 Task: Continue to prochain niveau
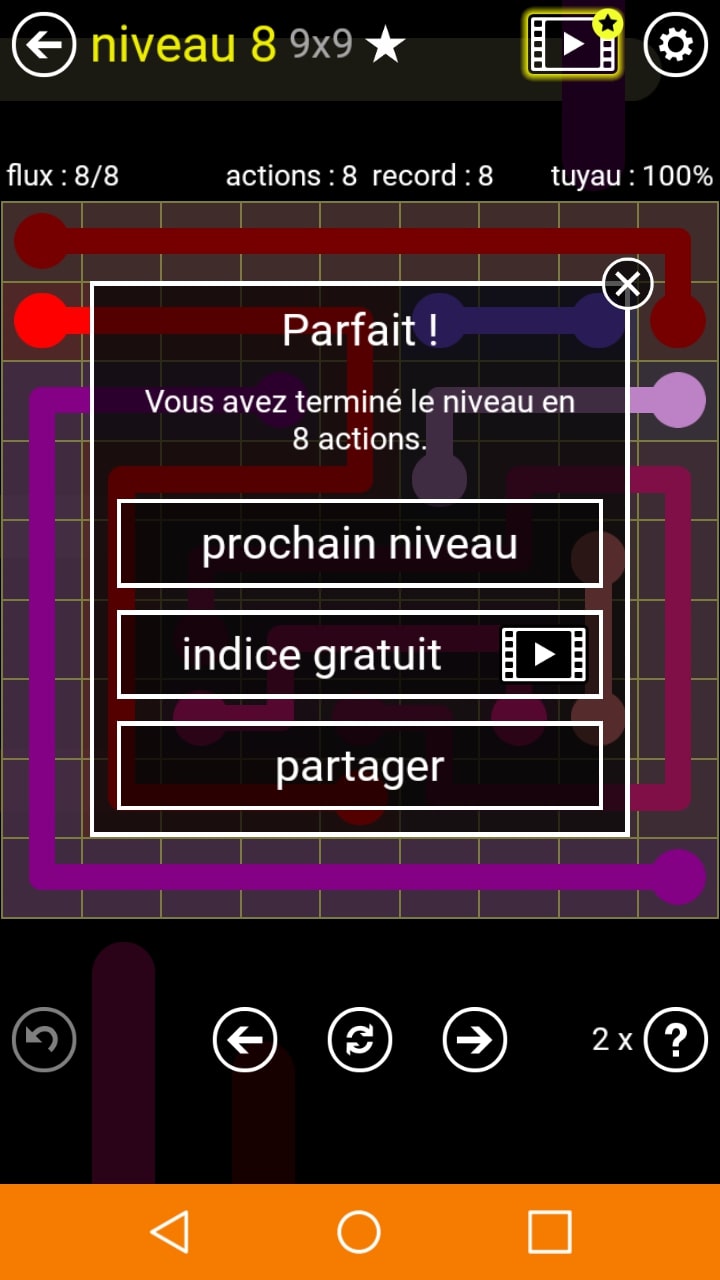[360, 543]
